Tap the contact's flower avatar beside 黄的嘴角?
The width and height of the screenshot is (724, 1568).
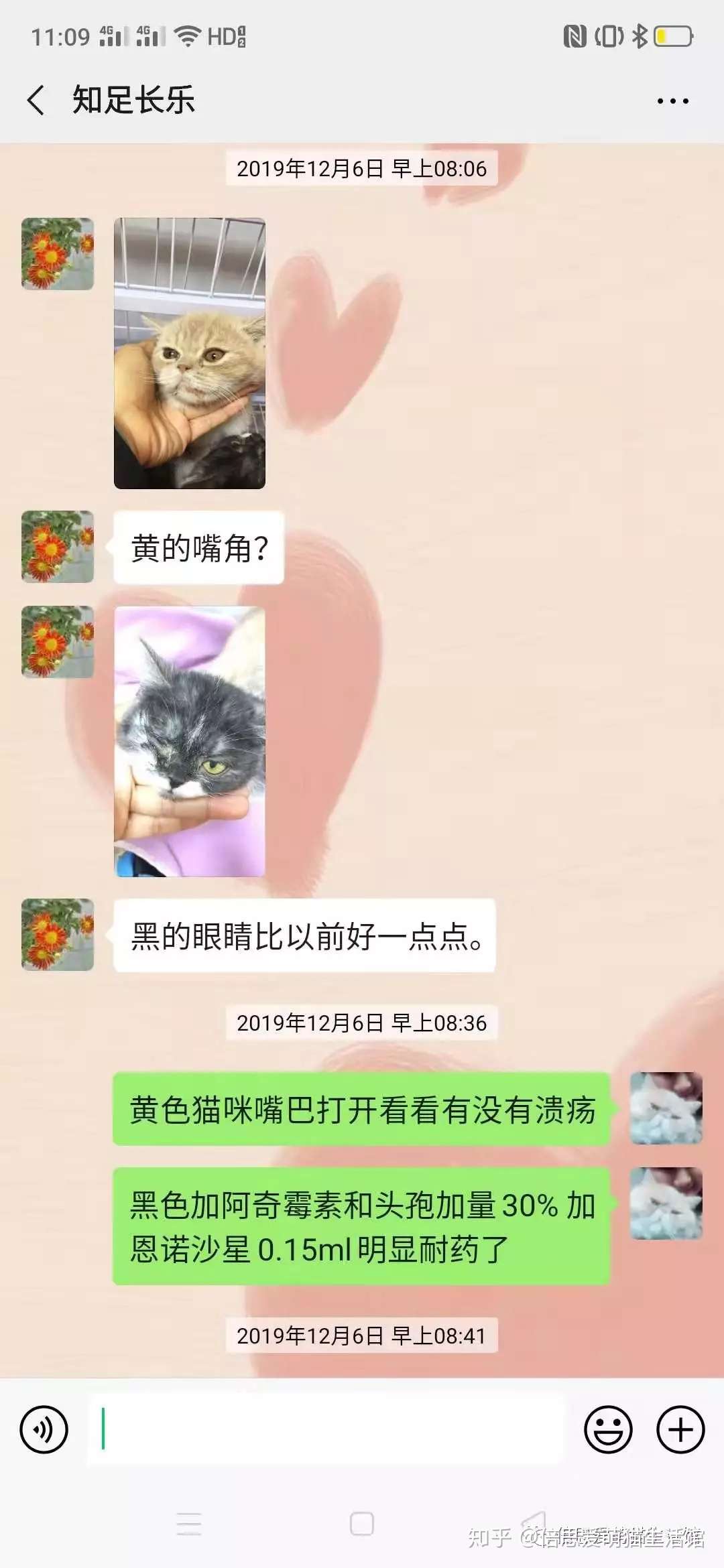point(58,547)
